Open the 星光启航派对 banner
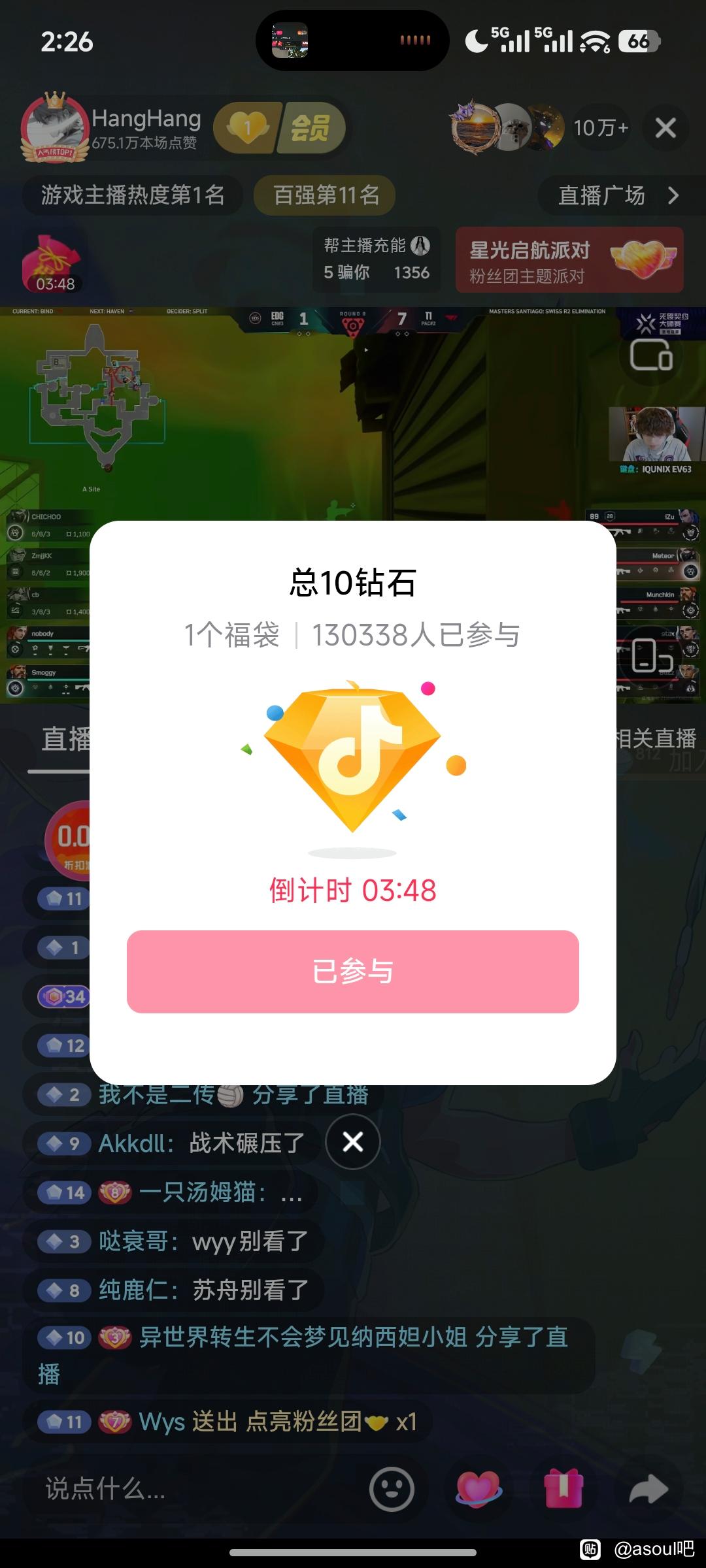This screenshot has width=706, height=1568. tap(569, 260)
